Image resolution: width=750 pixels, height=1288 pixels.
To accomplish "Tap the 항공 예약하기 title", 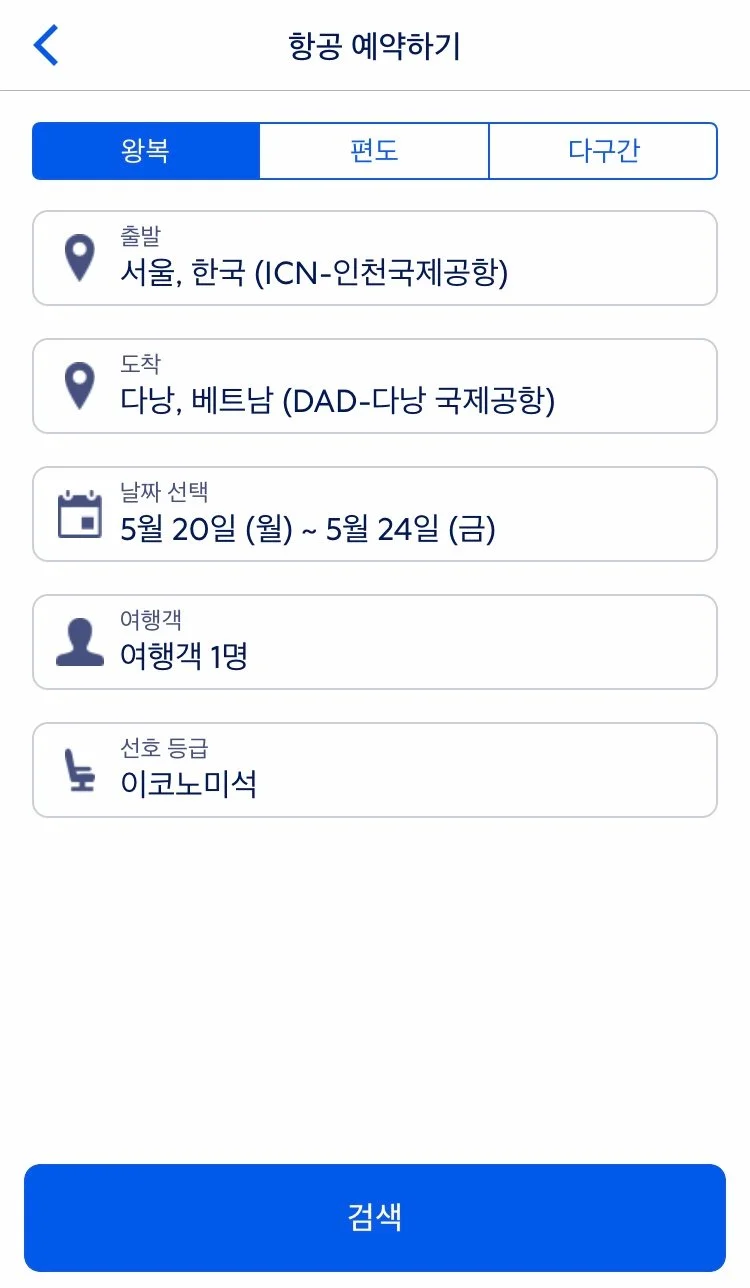I will click(375, 44).
